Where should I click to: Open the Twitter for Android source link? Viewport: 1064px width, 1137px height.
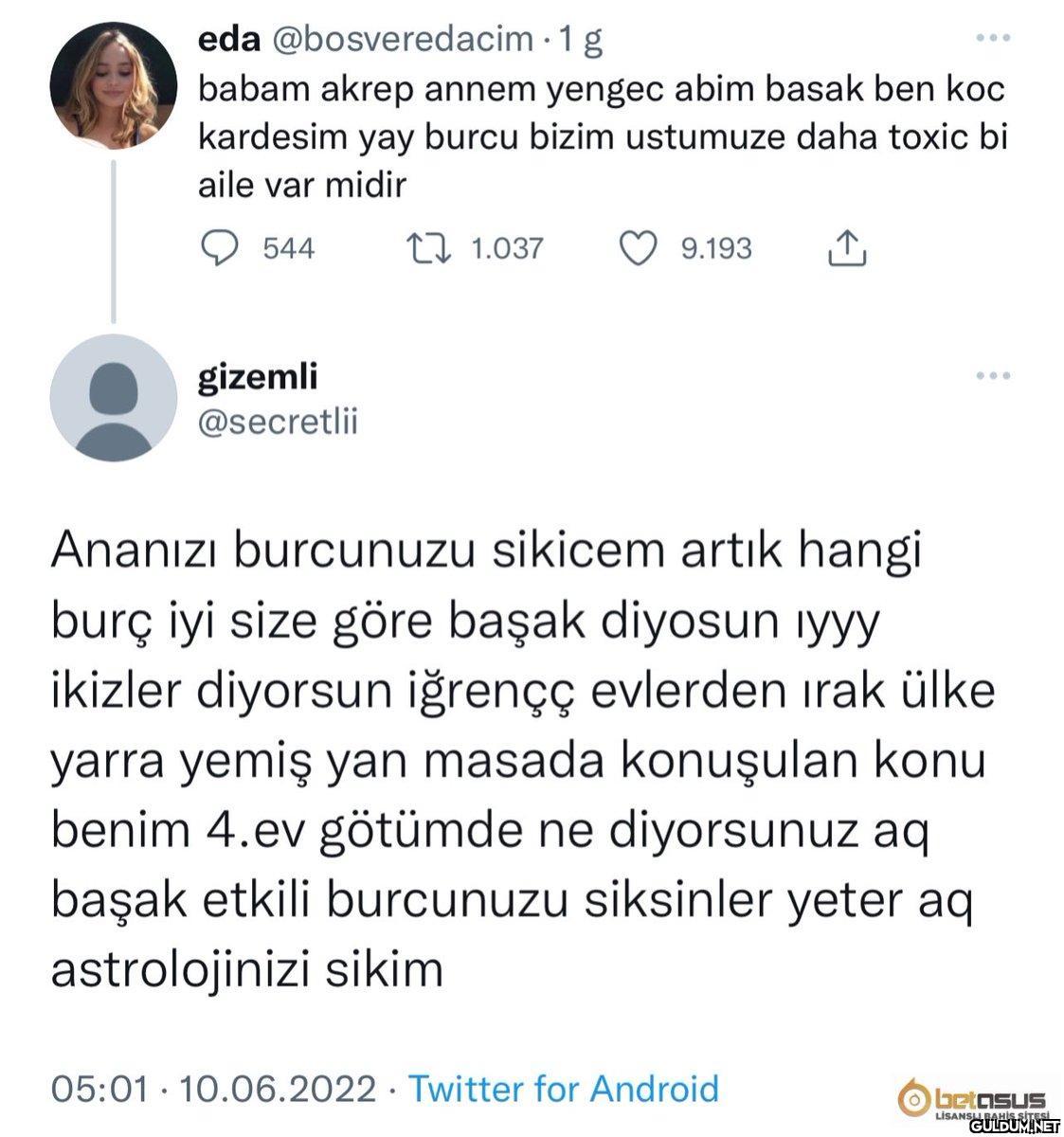tap(563, 1089)
